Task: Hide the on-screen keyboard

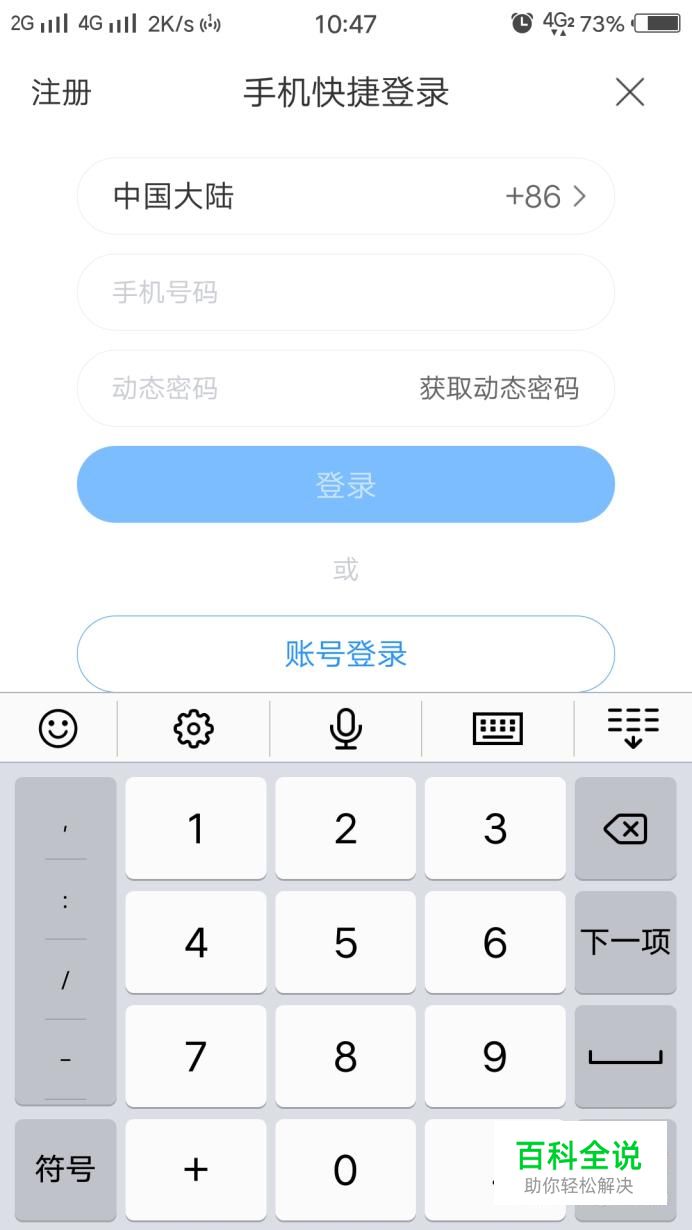Action: tap(633, 728)
